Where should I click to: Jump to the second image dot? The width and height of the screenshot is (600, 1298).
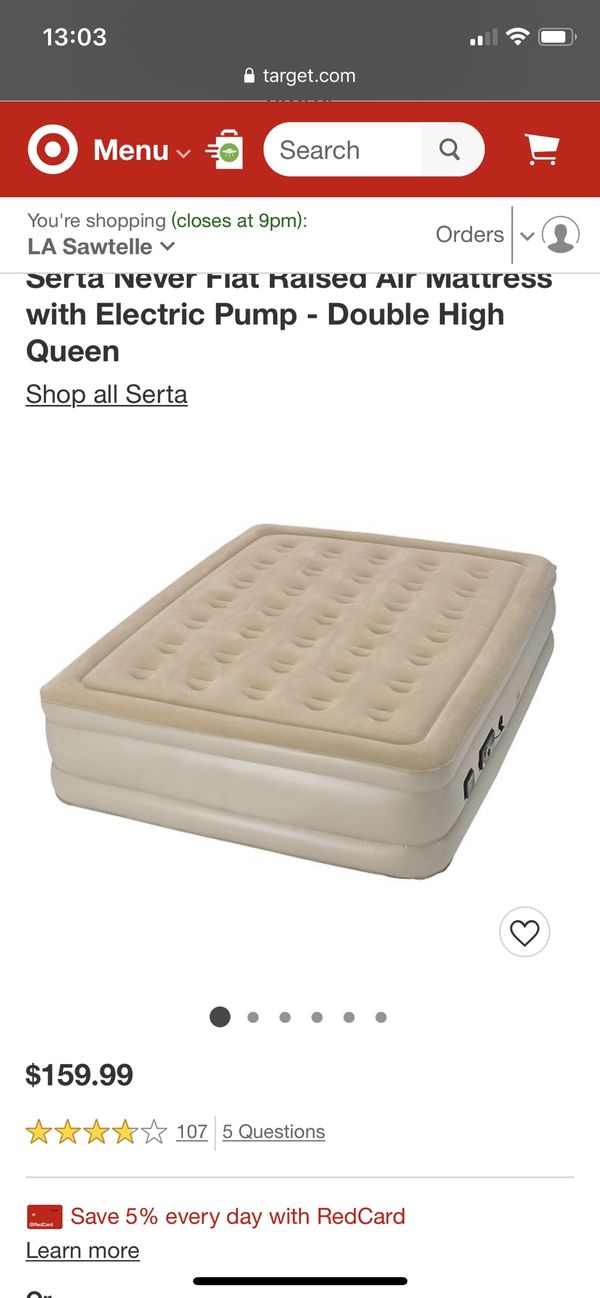pyautogui.click(x=253, y=1017)
